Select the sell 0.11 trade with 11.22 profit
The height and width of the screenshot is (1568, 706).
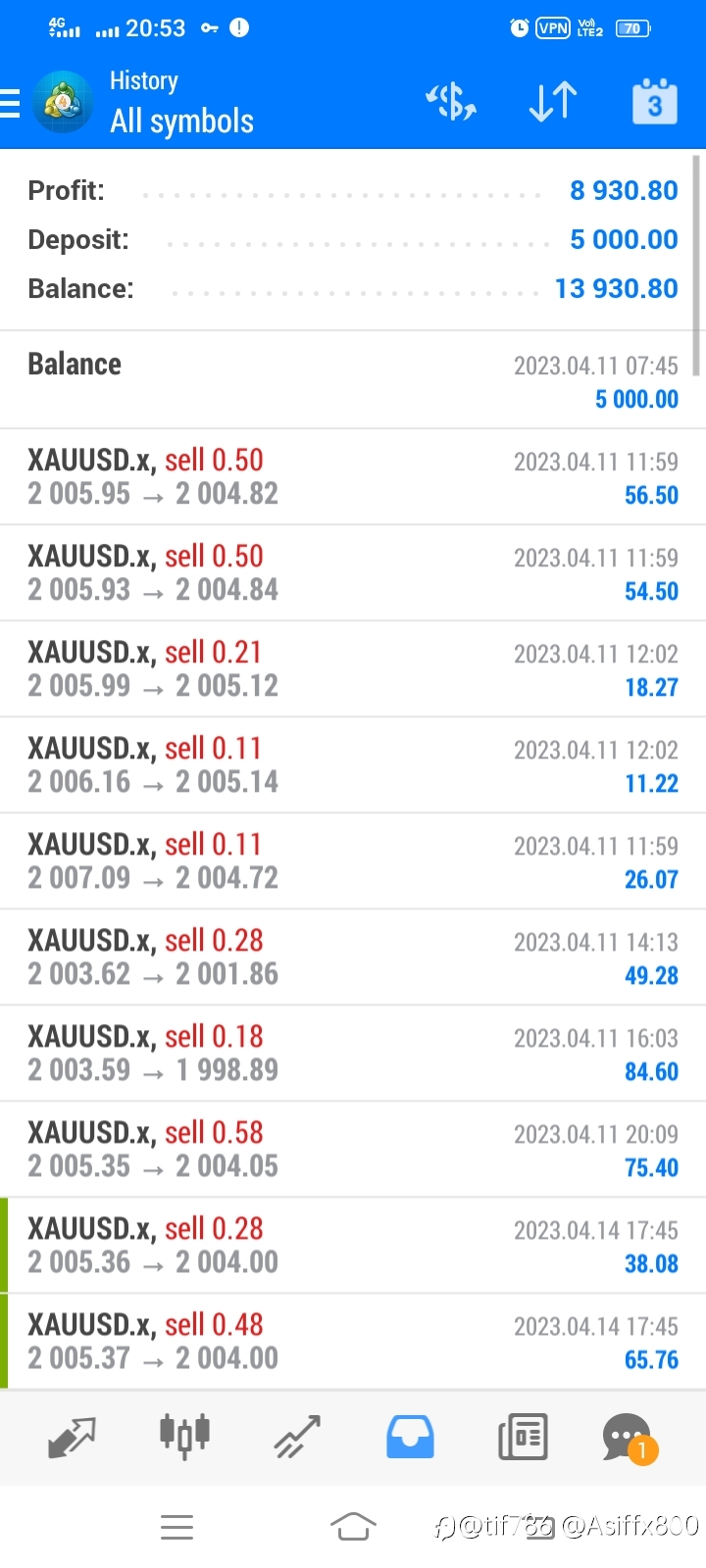(353, 764)
